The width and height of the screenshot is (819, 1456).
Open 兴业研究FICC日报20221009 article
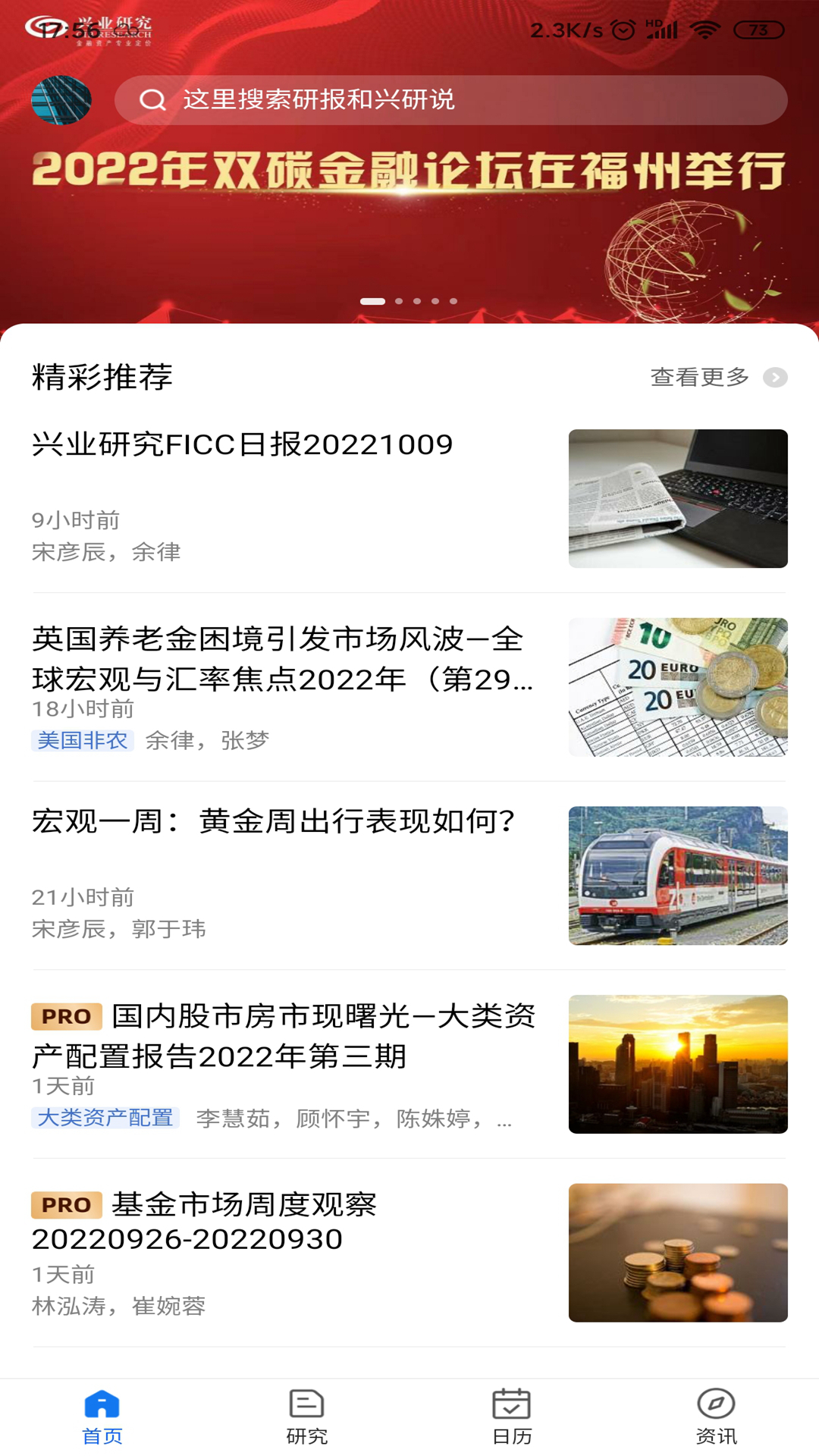pyautogui.click(x=241, y=446)
